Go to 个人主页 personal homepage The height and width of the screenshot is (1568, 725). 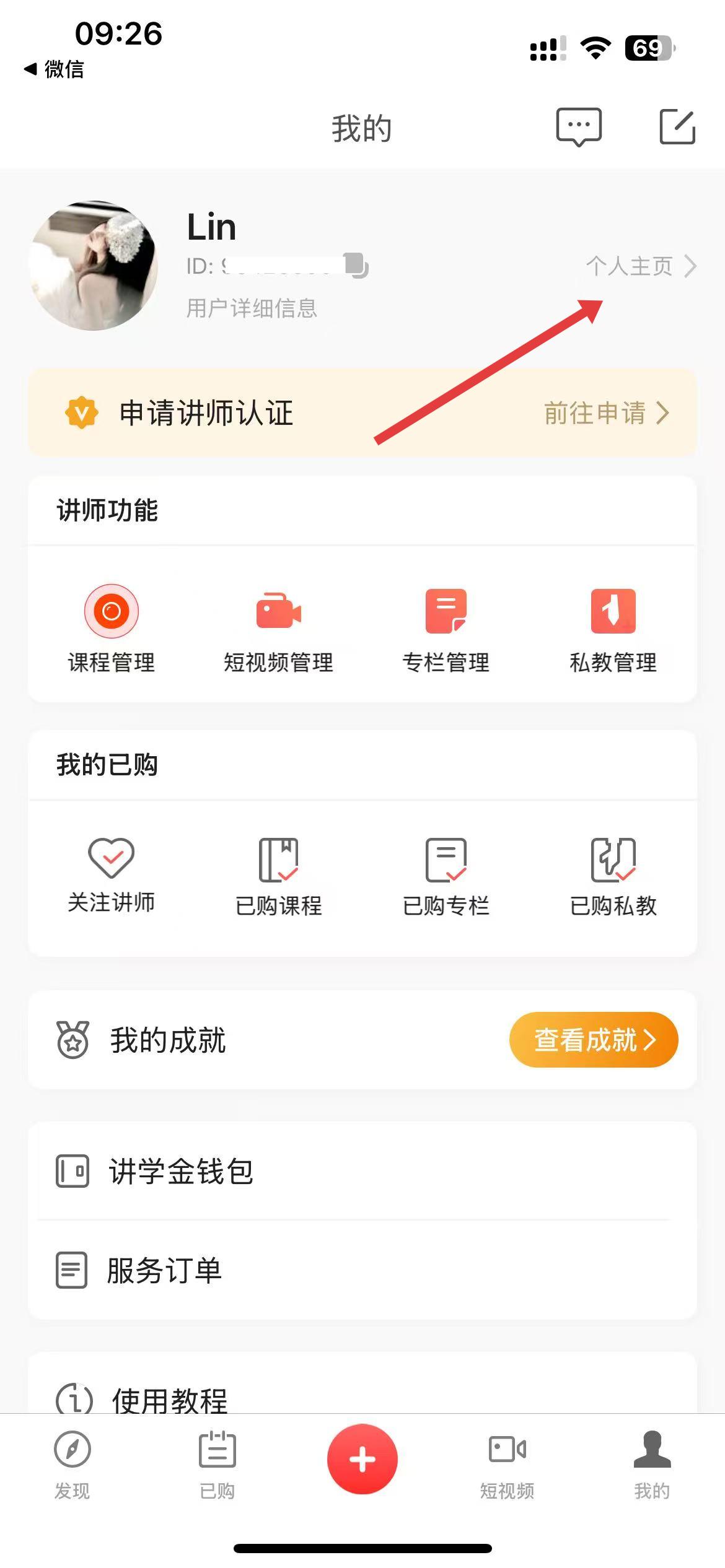pyautogui.click(x=641, y=266)
